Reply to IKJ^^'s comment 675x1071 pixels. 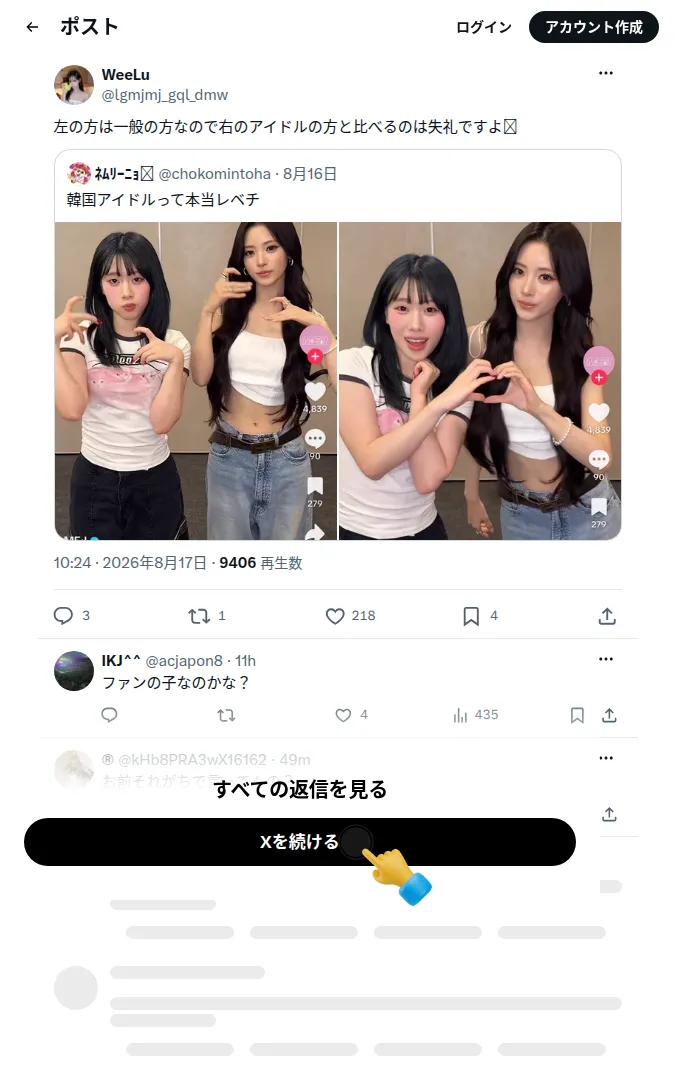pos(109,715)
